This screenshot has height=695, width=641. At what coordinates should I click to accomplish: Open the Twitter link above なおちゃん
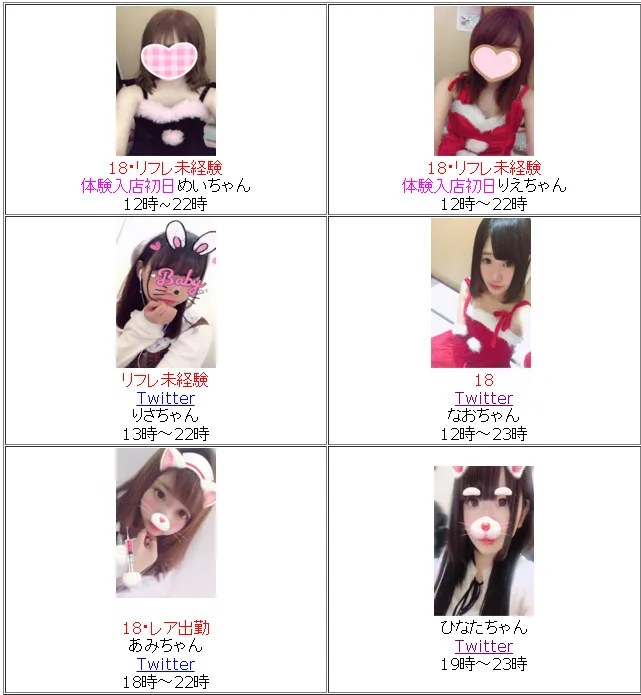coord(483,398)
